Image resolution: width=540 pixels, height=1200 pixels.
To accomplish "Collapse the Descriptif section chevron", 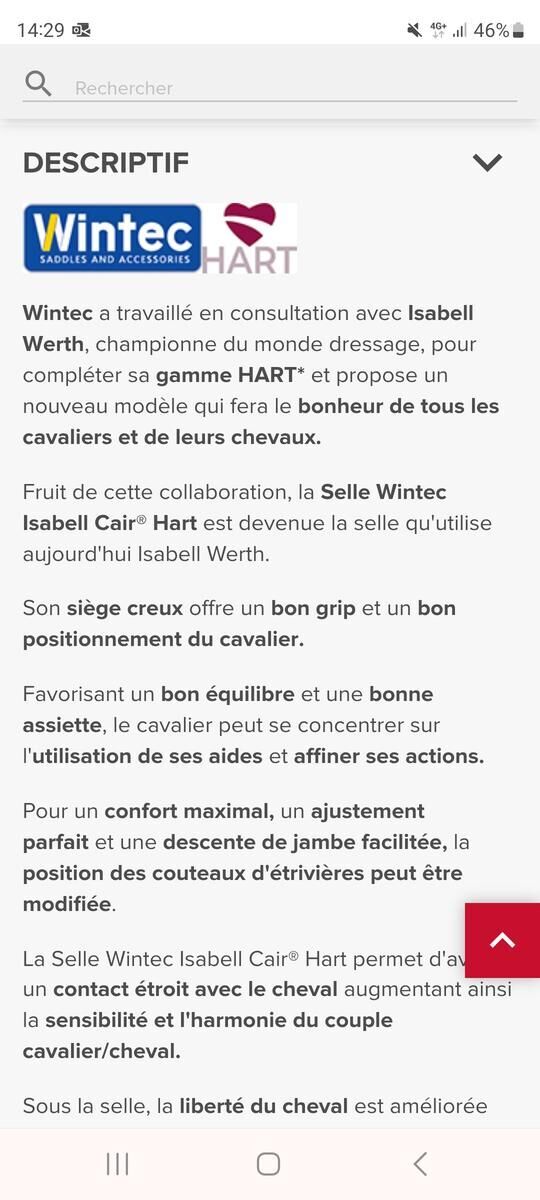I will (x=487, y=162).
